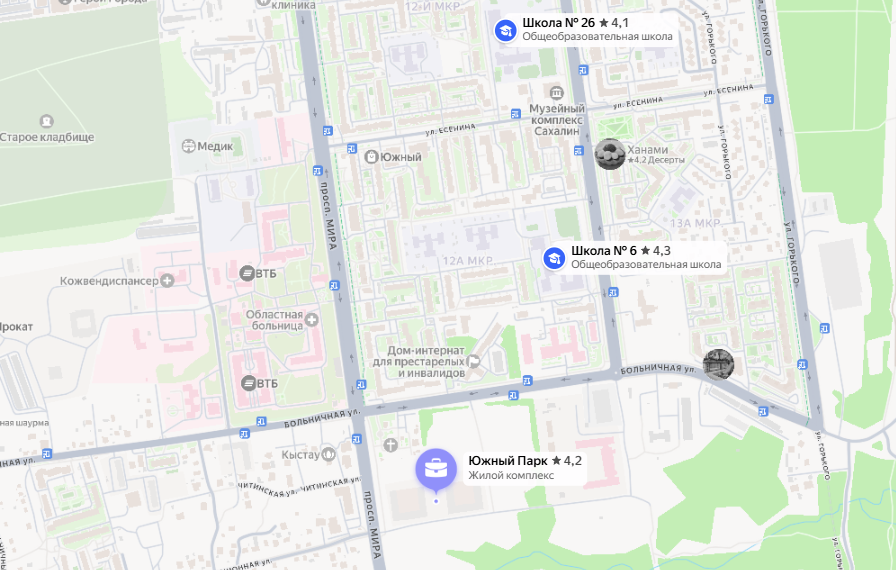Open the Южный shop marker

(x=371, y=157)
